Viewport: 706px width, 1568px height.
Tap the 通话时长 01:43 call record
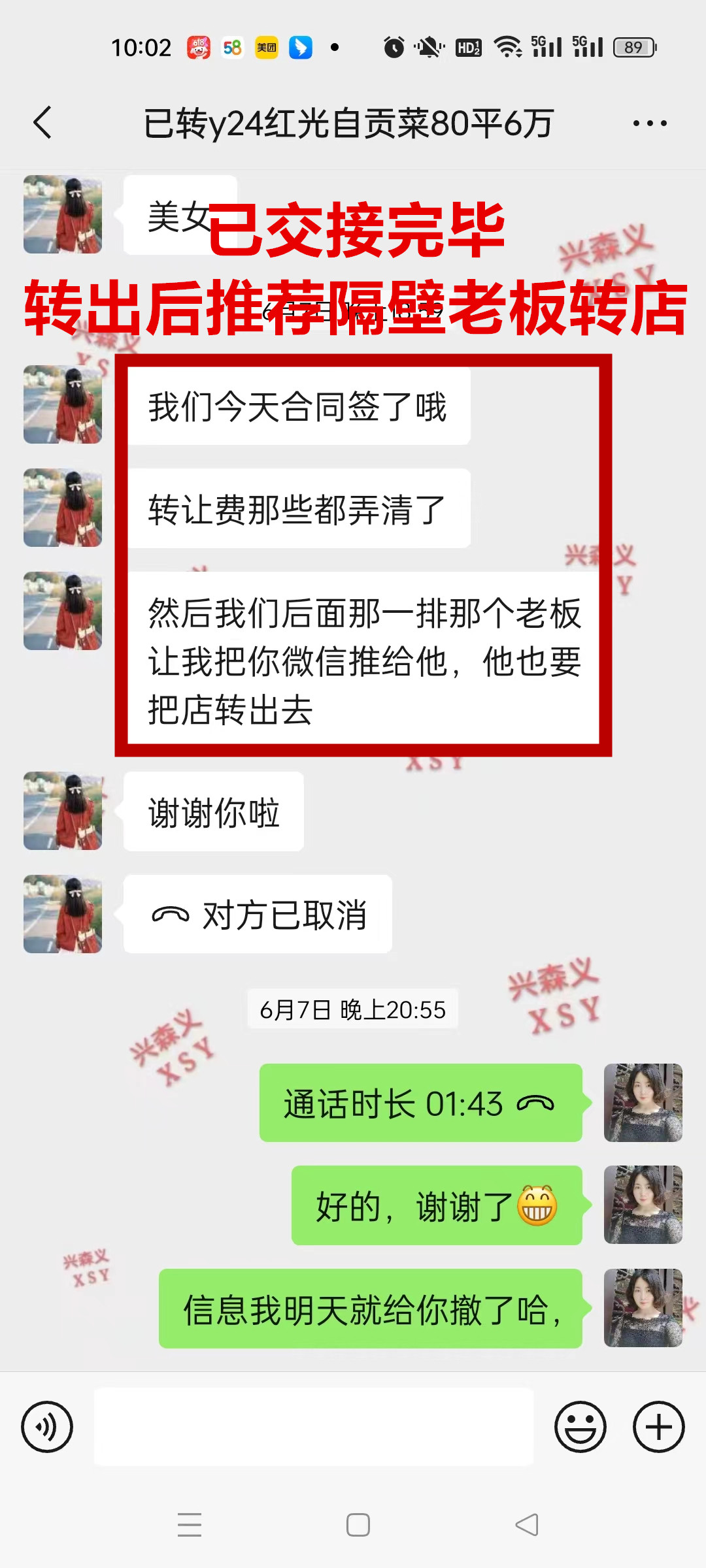pos(420,1103)
